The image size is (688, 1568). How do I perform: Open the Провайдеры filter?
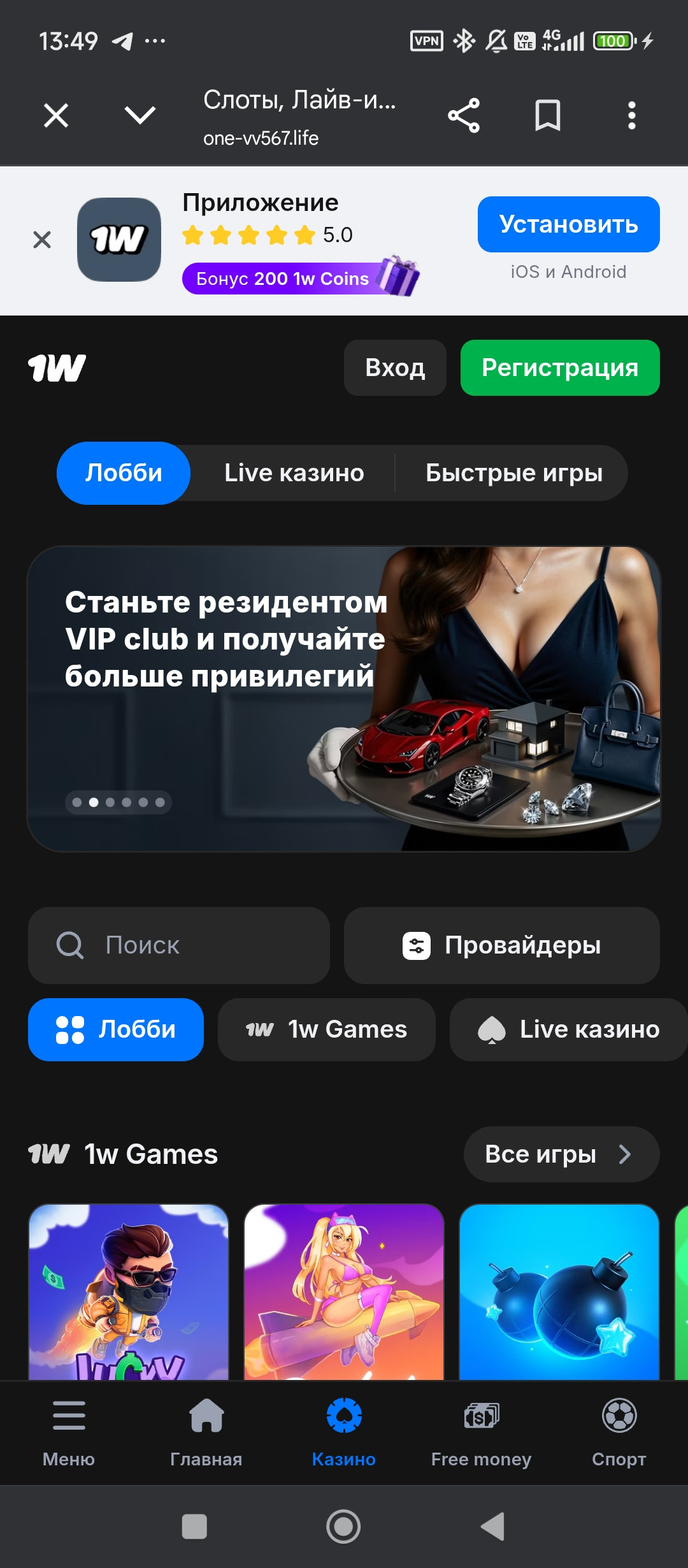tap(501, 945)
